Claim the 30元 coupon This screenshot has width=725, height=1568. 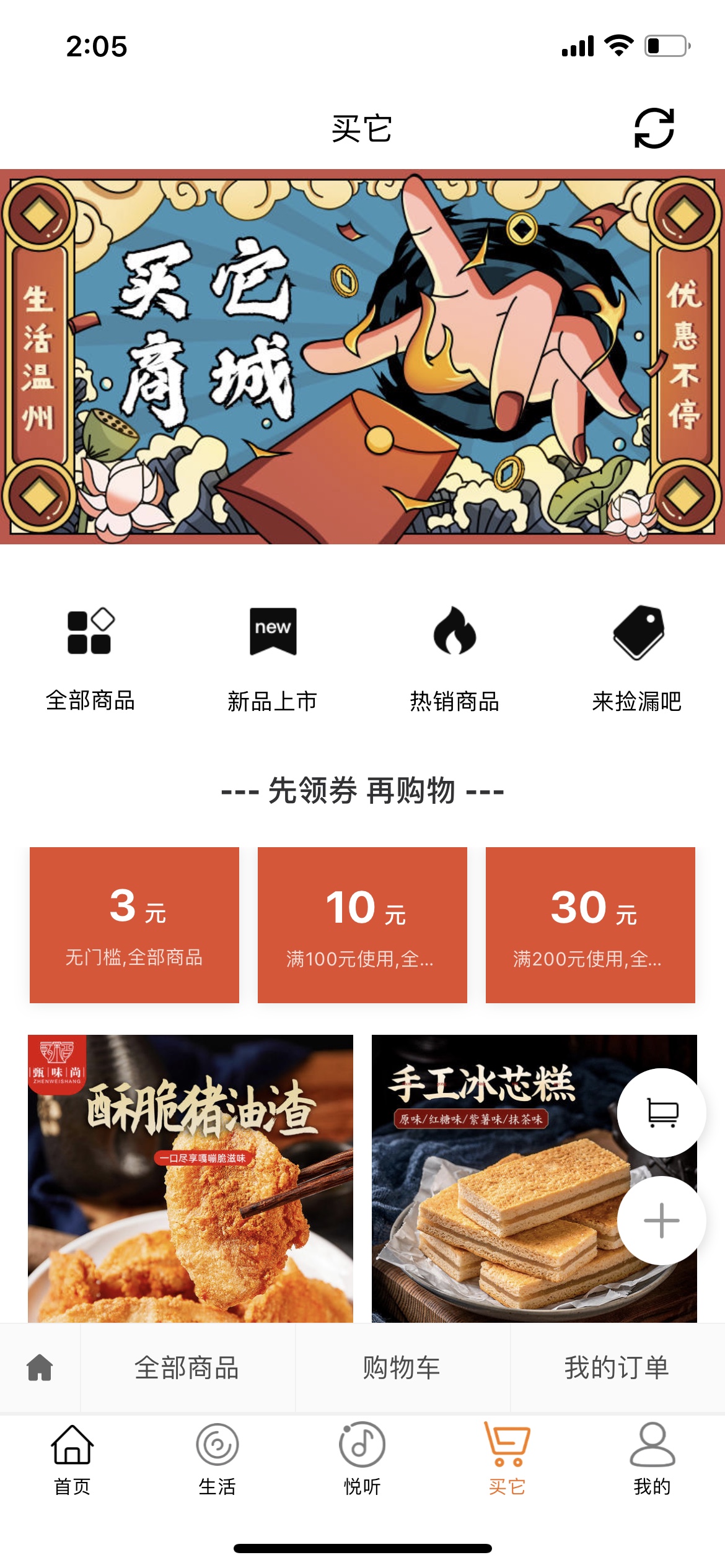point(590,925)
